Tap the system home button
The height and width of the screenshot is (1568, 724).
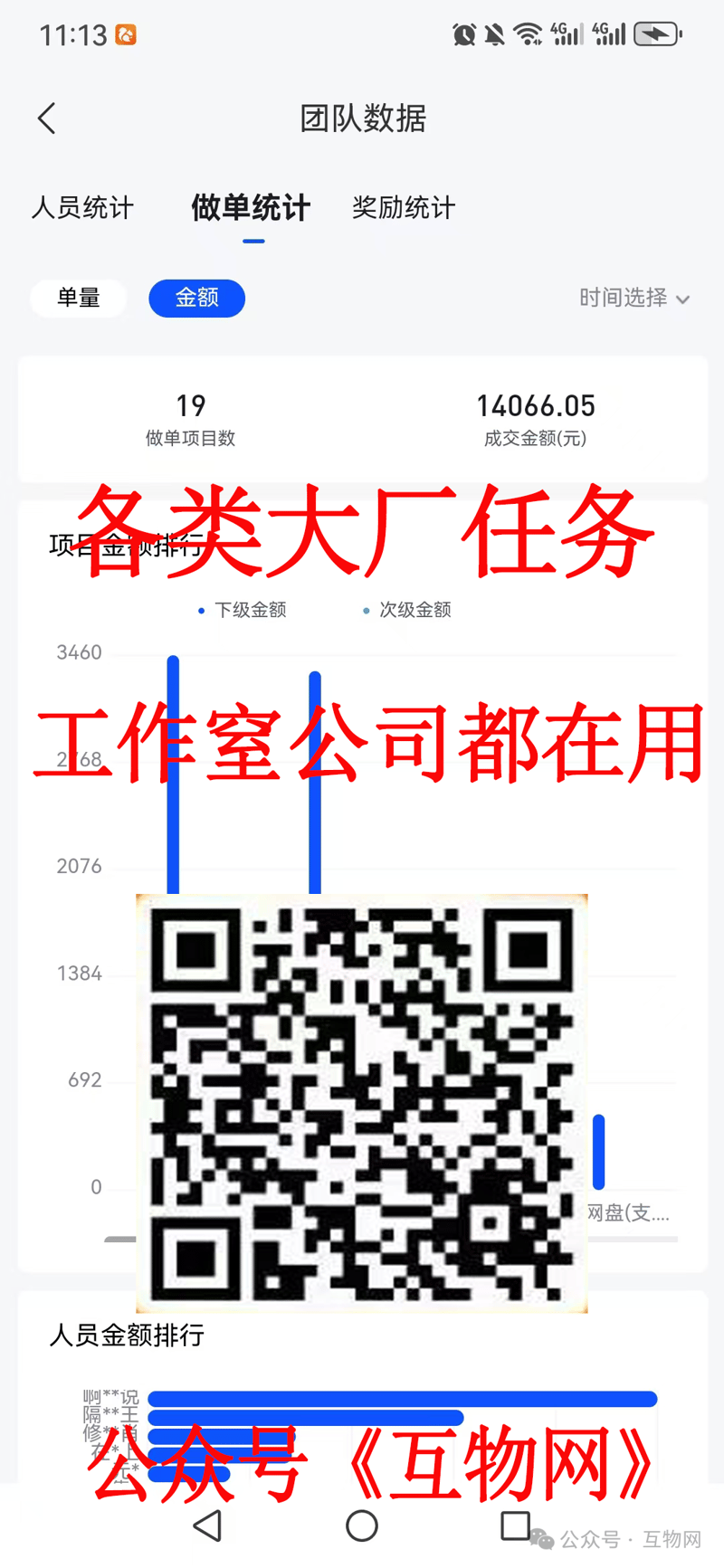(362, 1525)
